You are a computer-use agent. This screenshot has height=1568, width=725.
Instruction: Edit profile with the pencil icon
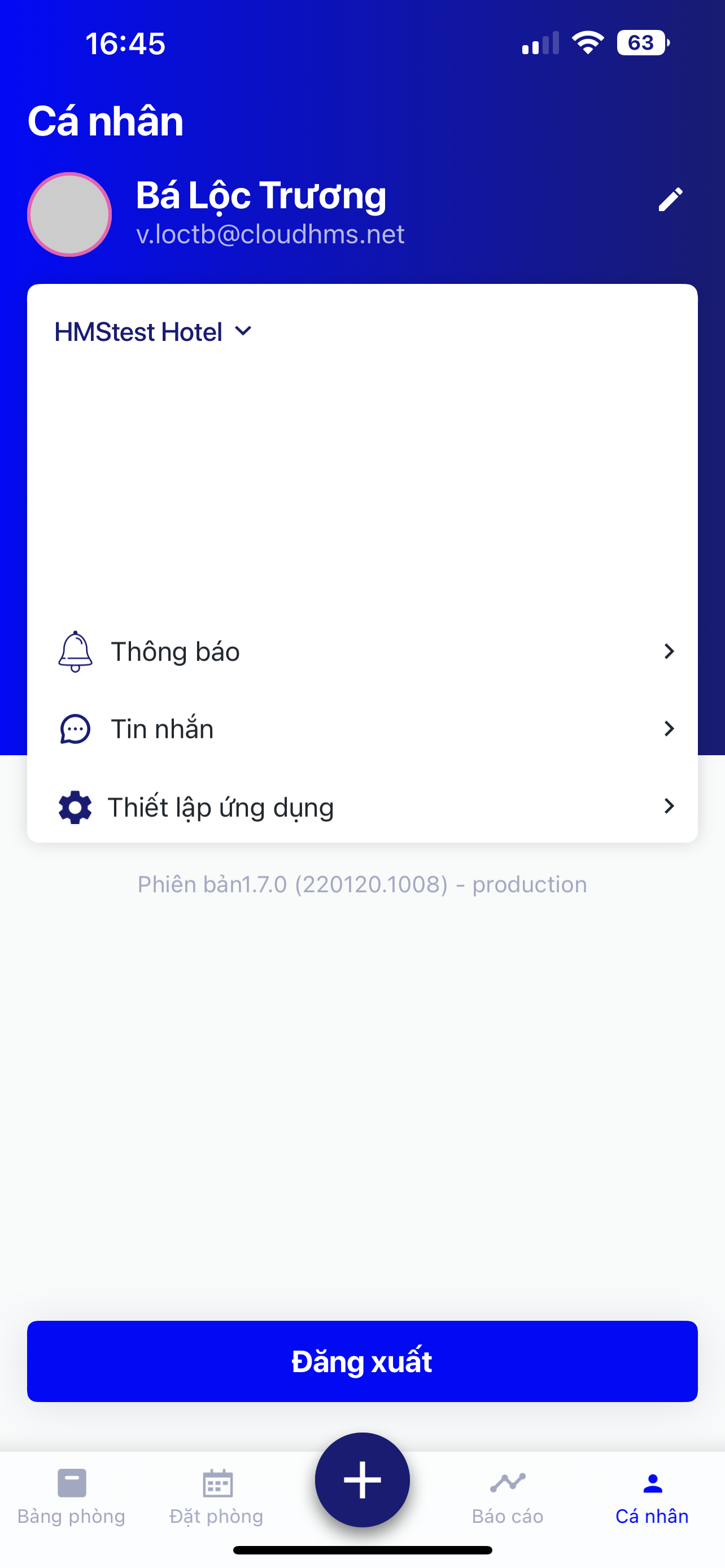pyautogui.click(x=670, y=200)
